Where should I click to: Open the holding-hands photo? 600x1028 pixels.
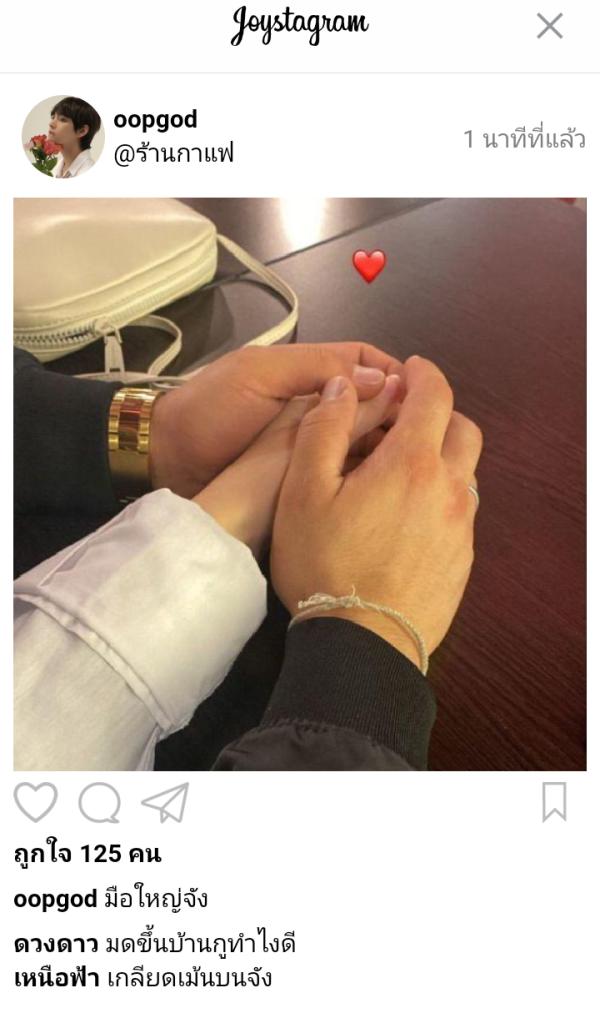(300, 483)
